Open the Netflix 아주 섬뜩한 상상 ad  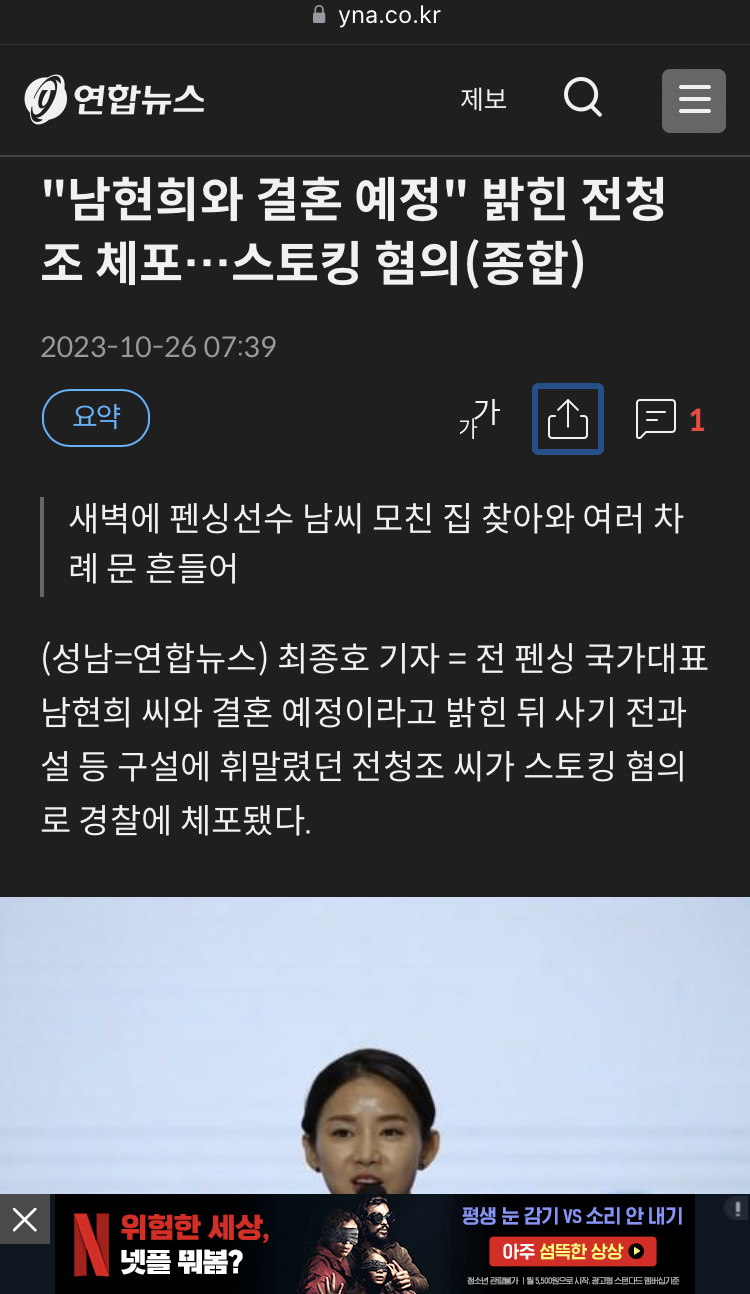375,1244
